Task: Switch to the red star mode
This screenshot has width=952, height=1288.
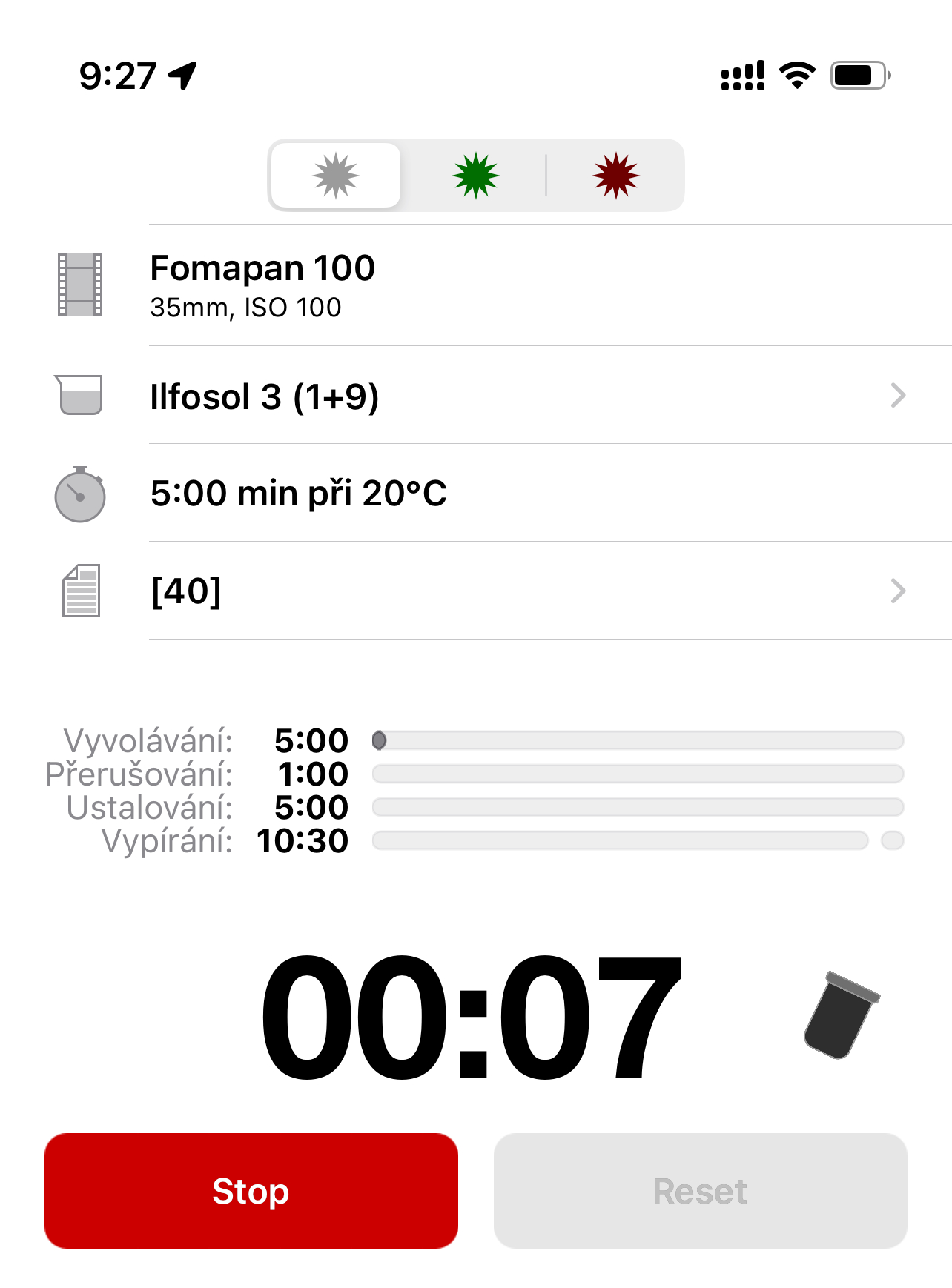Action: point(615,176)
